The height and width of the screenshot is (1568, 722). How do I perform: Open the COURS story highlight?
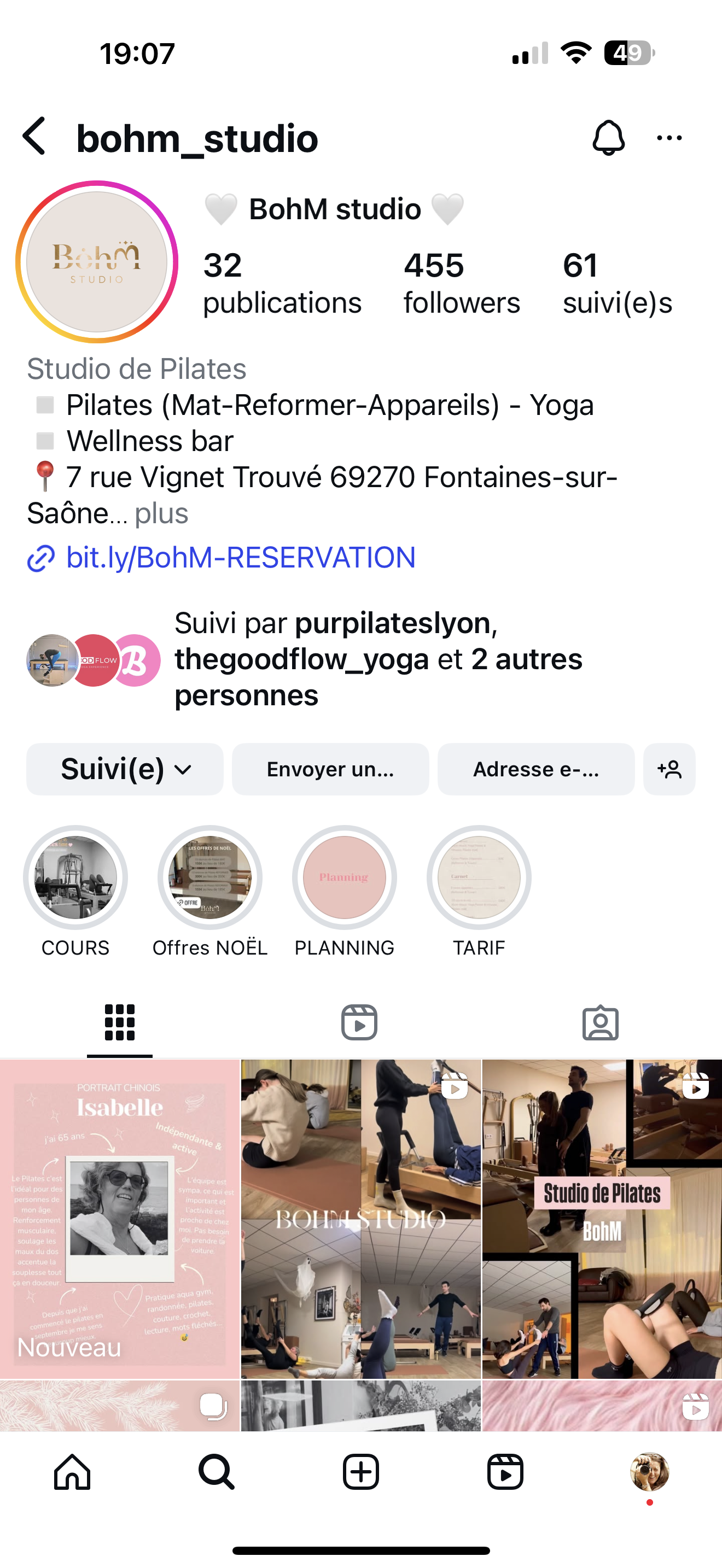pos(75,877)
